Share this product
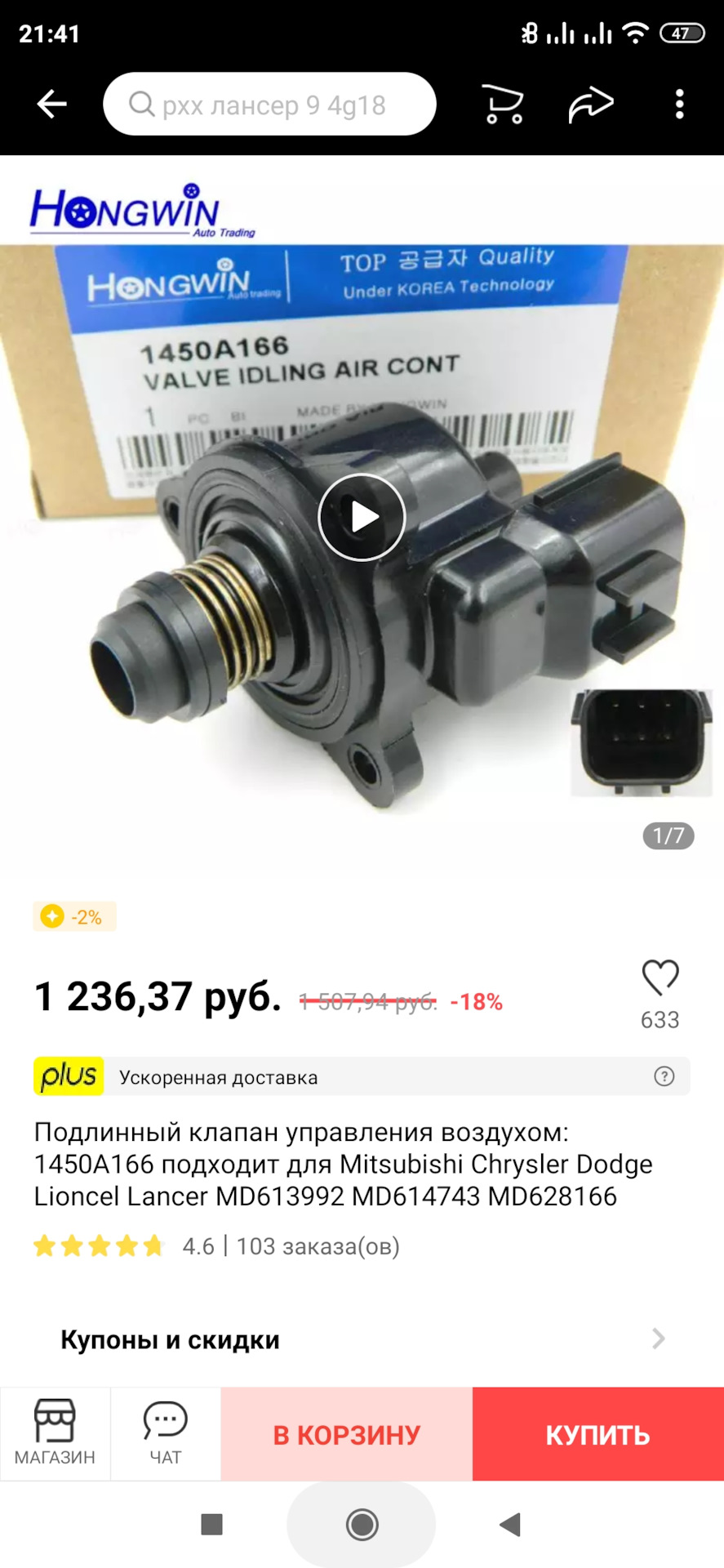 591,105
